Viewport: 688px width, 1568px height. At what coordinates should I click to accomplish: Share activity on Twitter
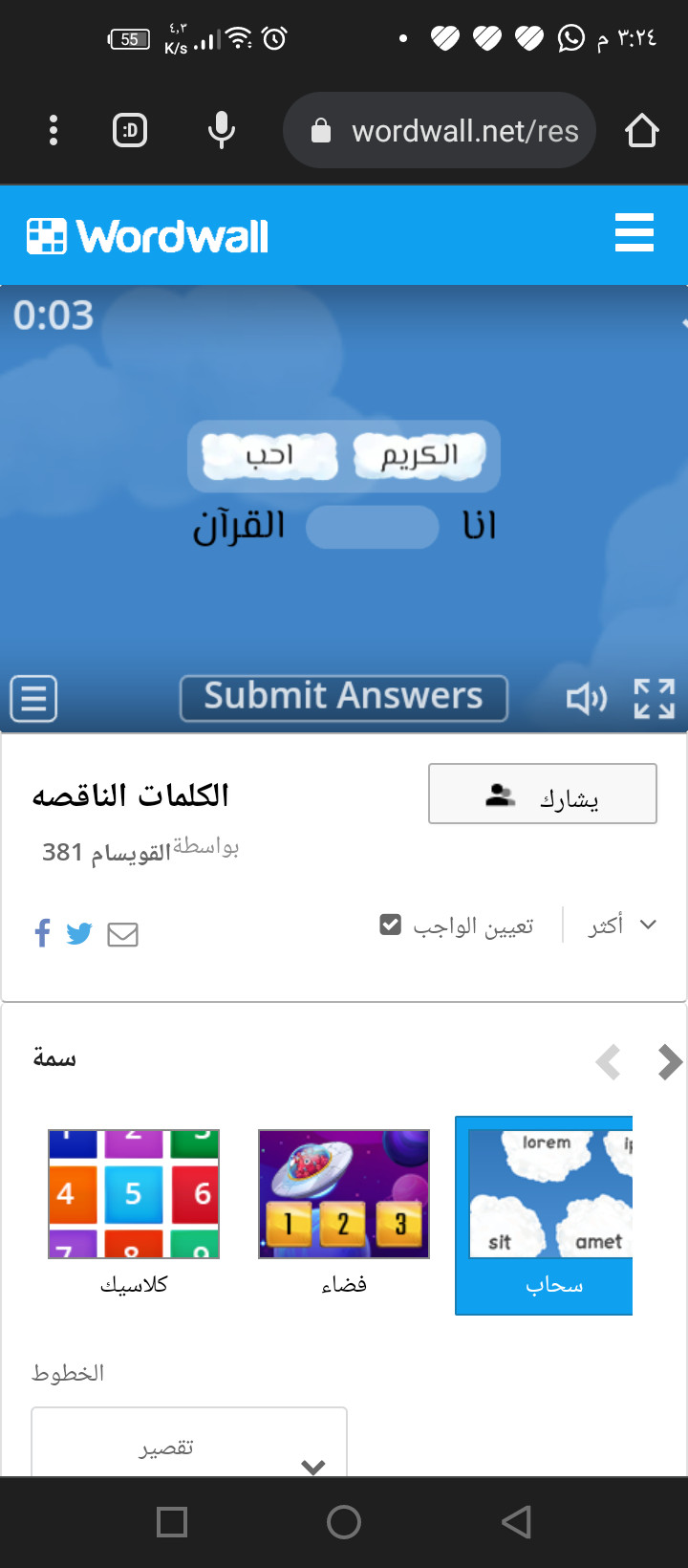(79, 933)
